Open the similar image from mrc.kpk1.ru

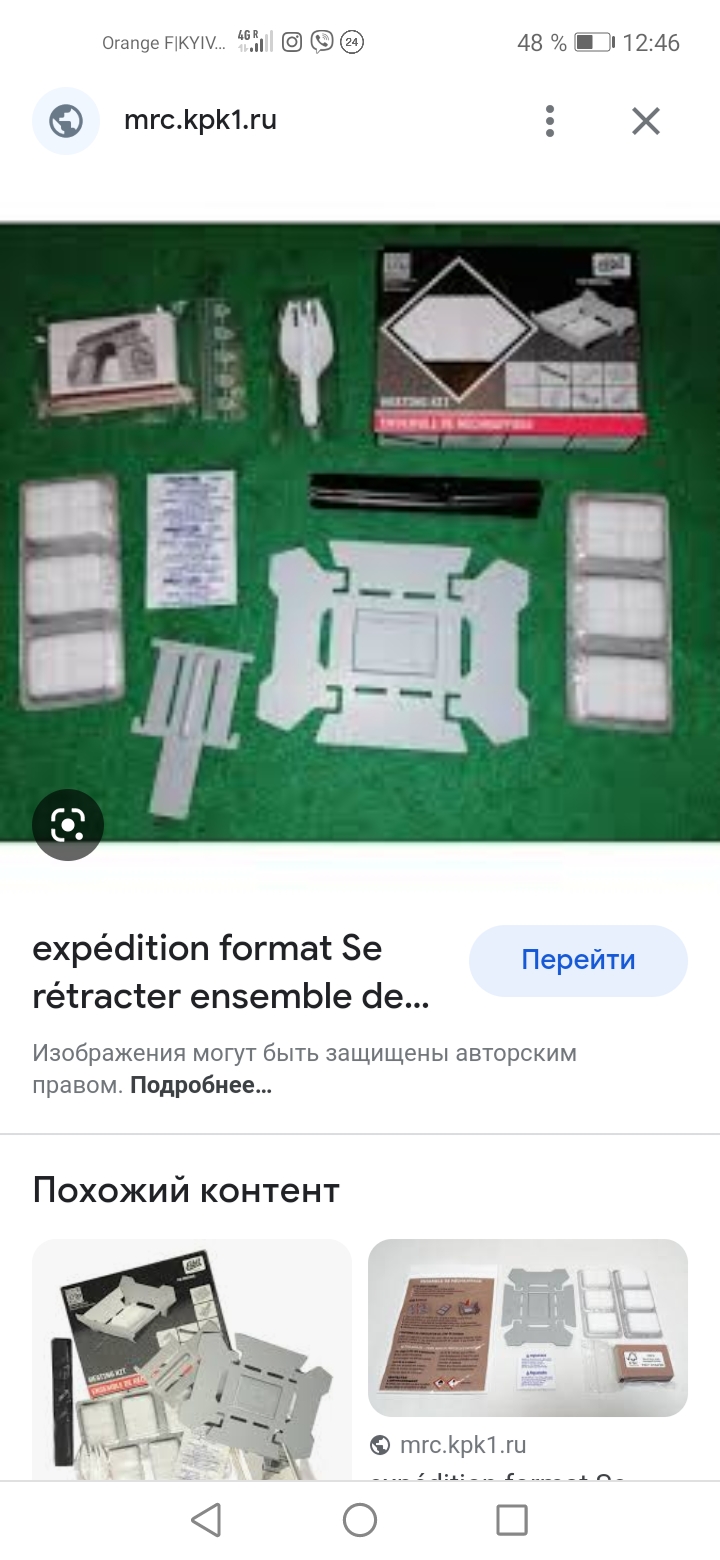pos(528,1328)
